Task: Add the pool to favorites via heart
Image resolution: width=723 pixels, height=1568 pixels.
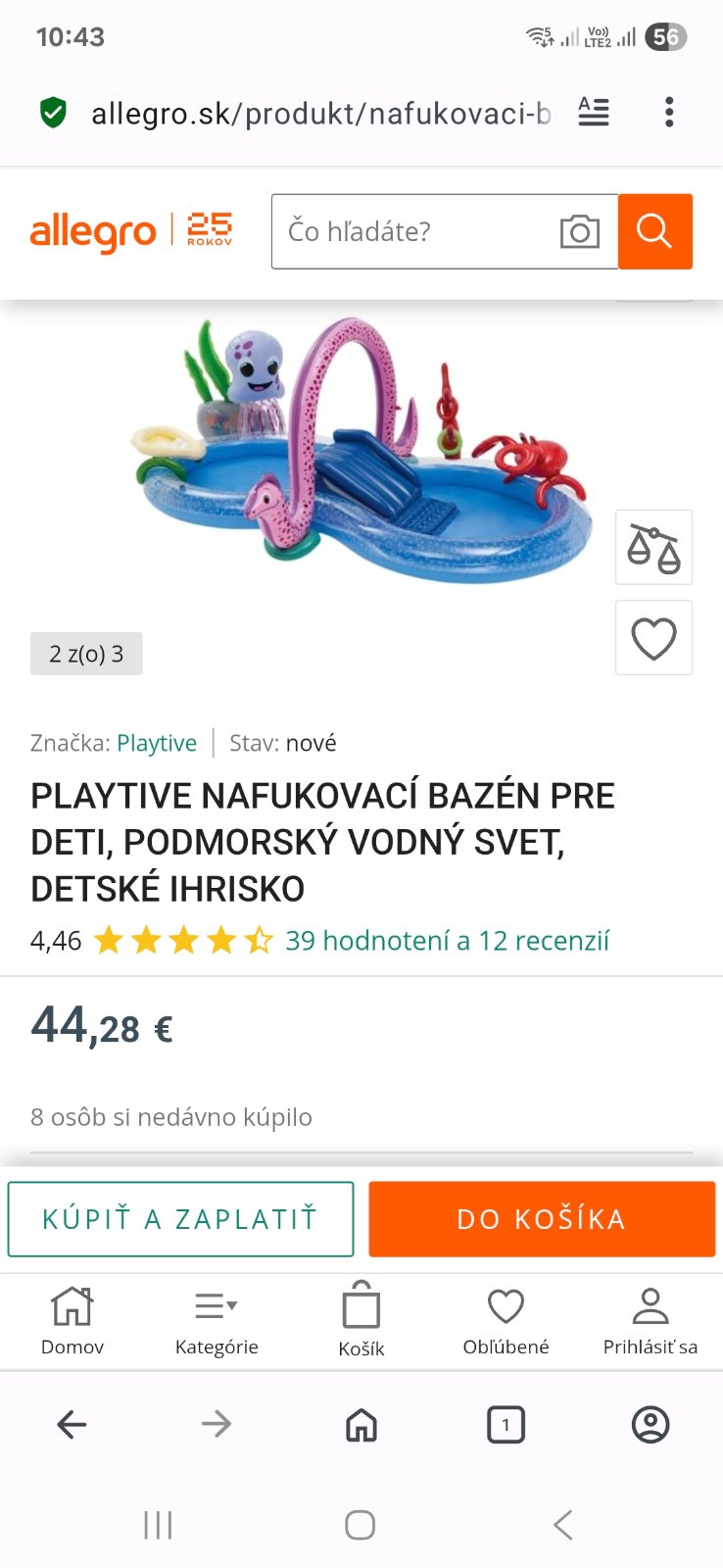Action: (x=653, y=638)
